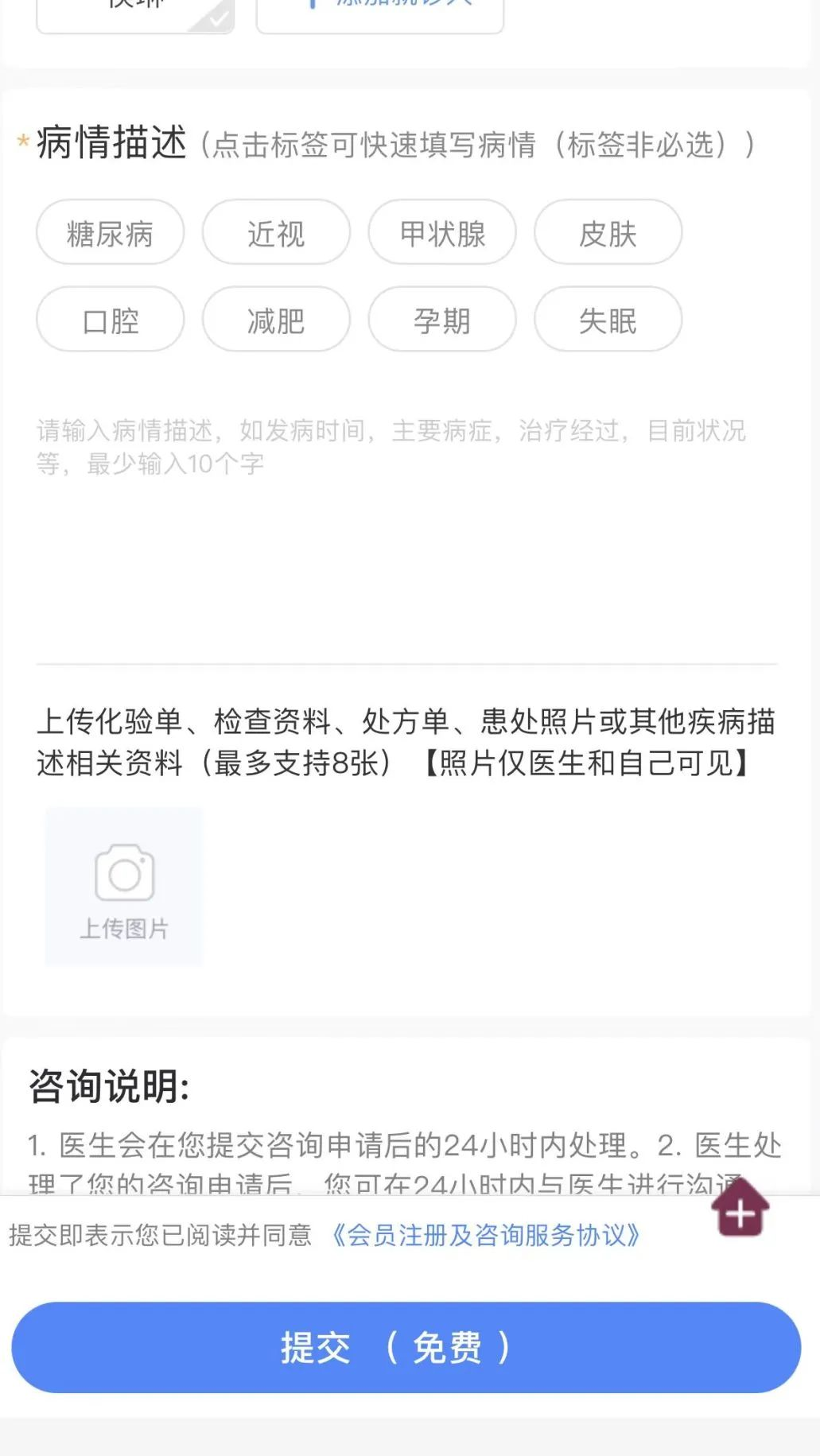Focus the 病情描述 text field
820x1456 pixels.
coord(406,525)
